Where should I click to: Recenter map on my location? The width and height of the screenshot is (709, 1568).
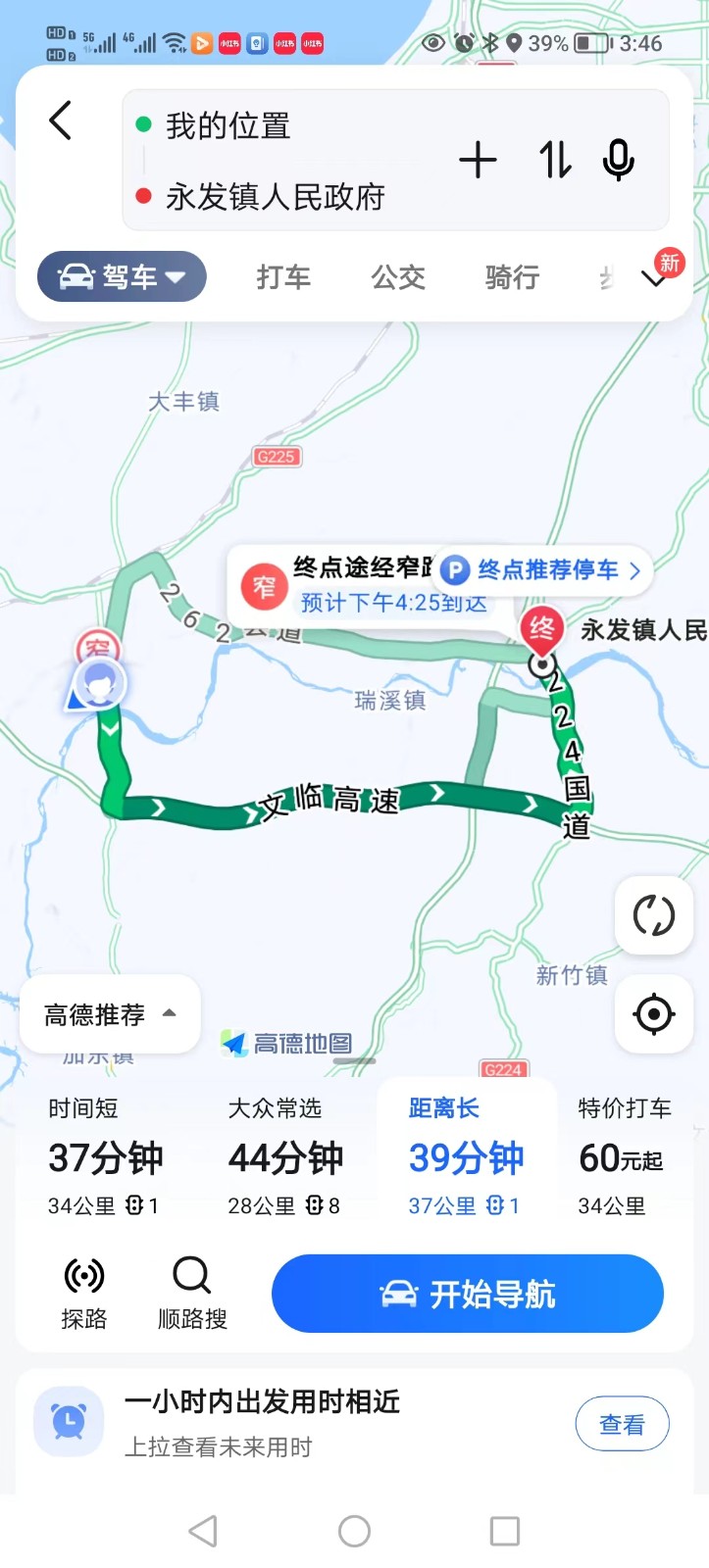[x=653, y=1014]
